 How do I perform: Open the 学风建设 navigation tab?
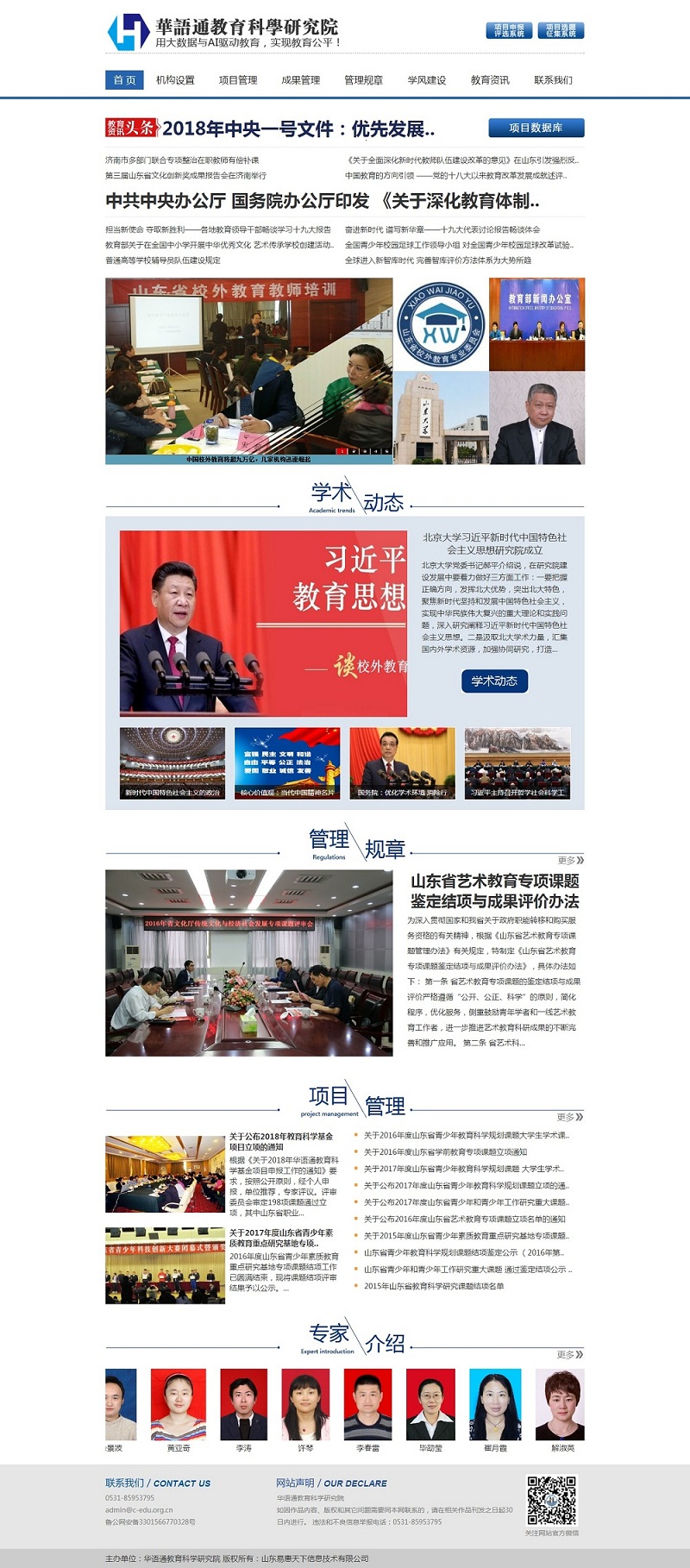[427, 80]
